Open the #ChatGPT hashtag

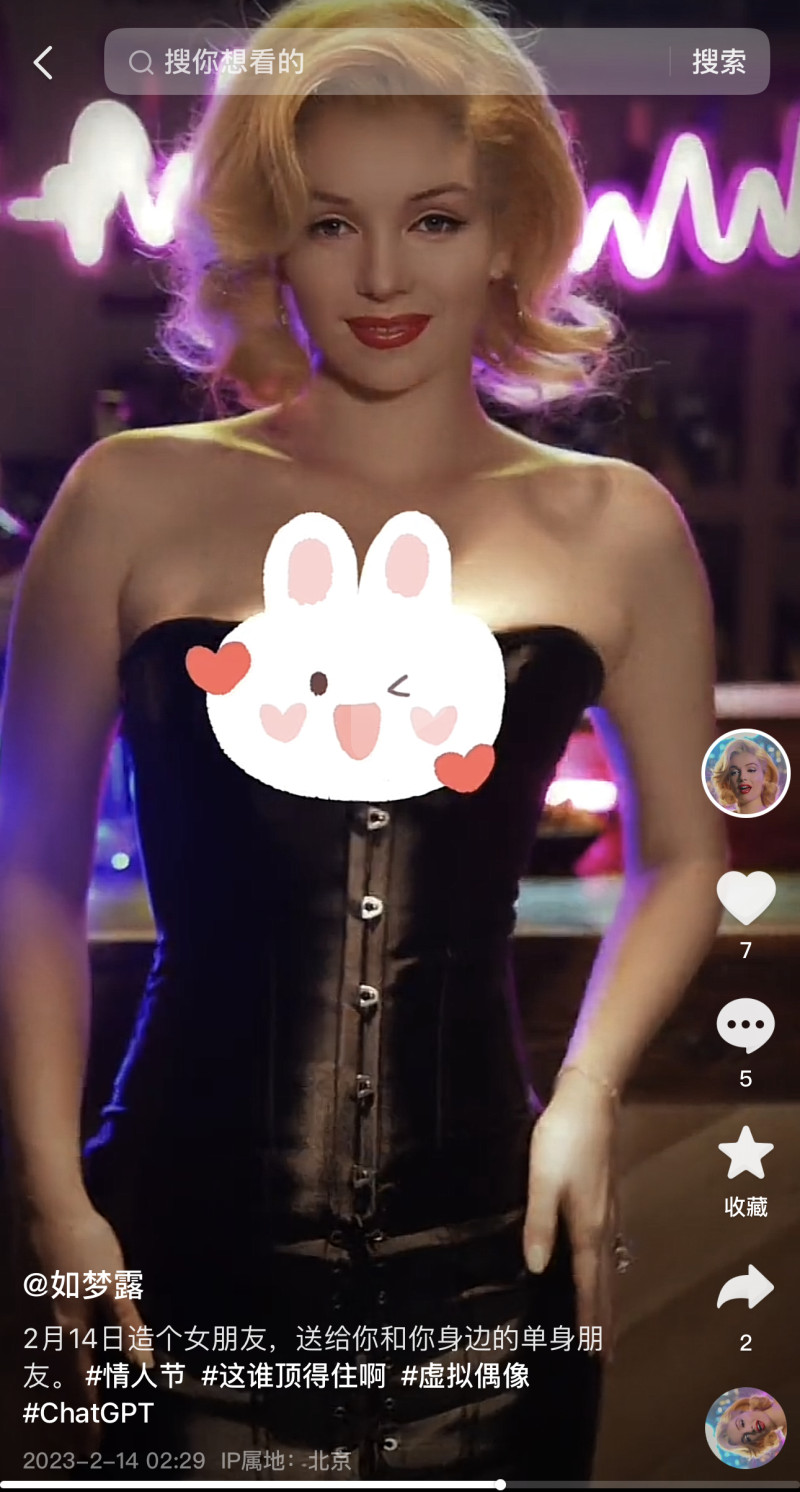tap(89, 1413)
